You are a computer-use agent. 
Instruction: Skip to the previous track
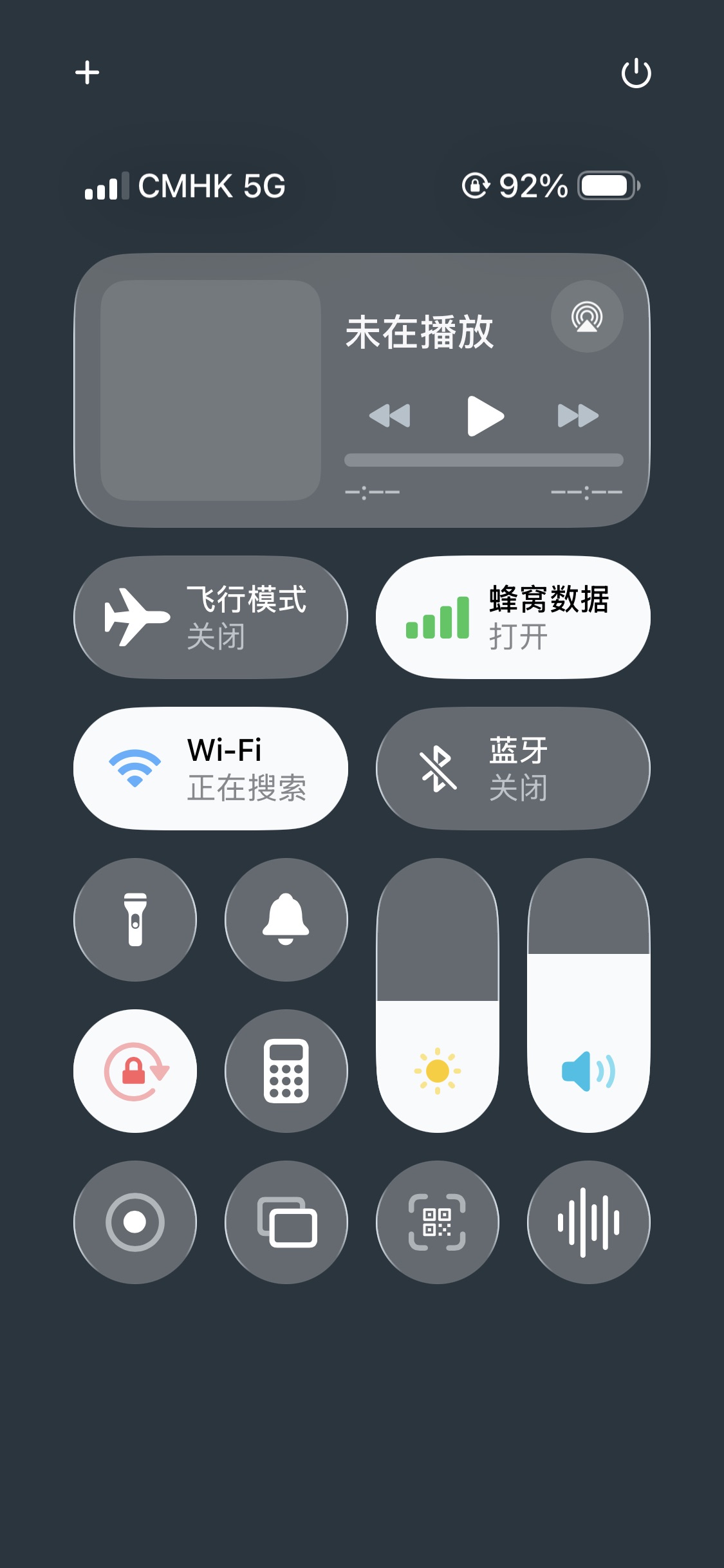pos(389,416)
